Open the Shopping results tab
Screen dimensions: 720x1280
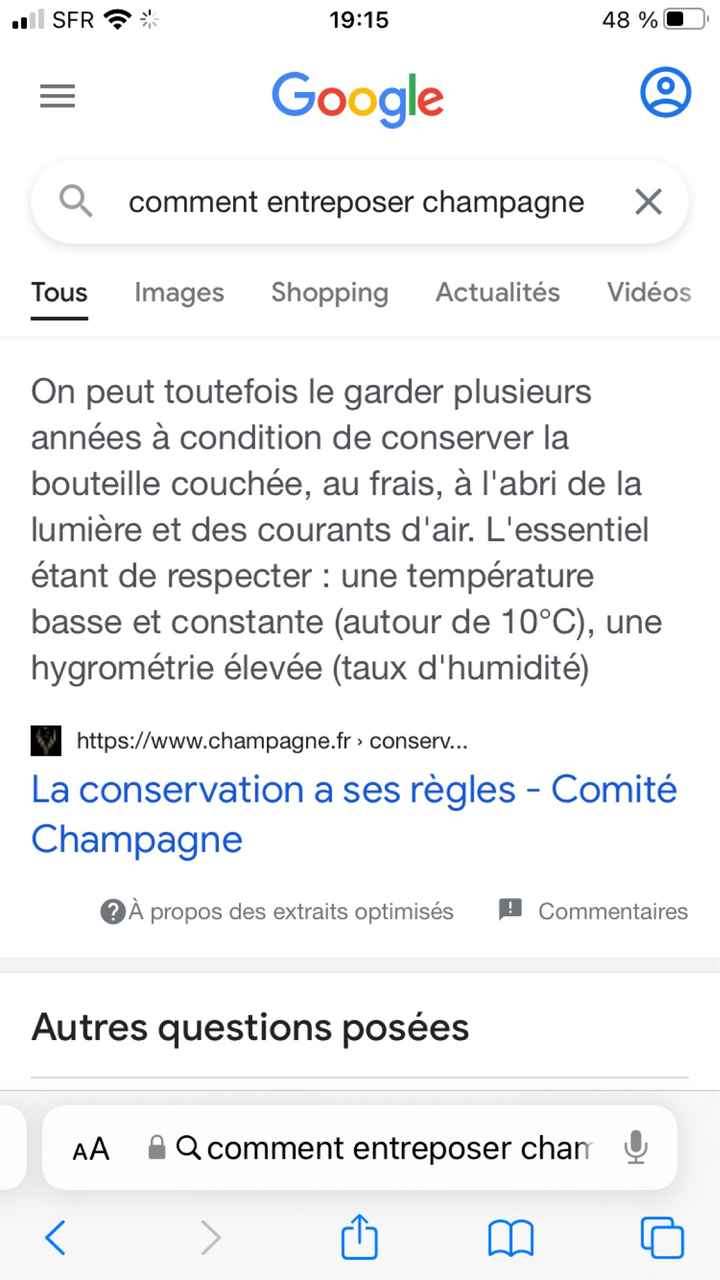(329, 292)
